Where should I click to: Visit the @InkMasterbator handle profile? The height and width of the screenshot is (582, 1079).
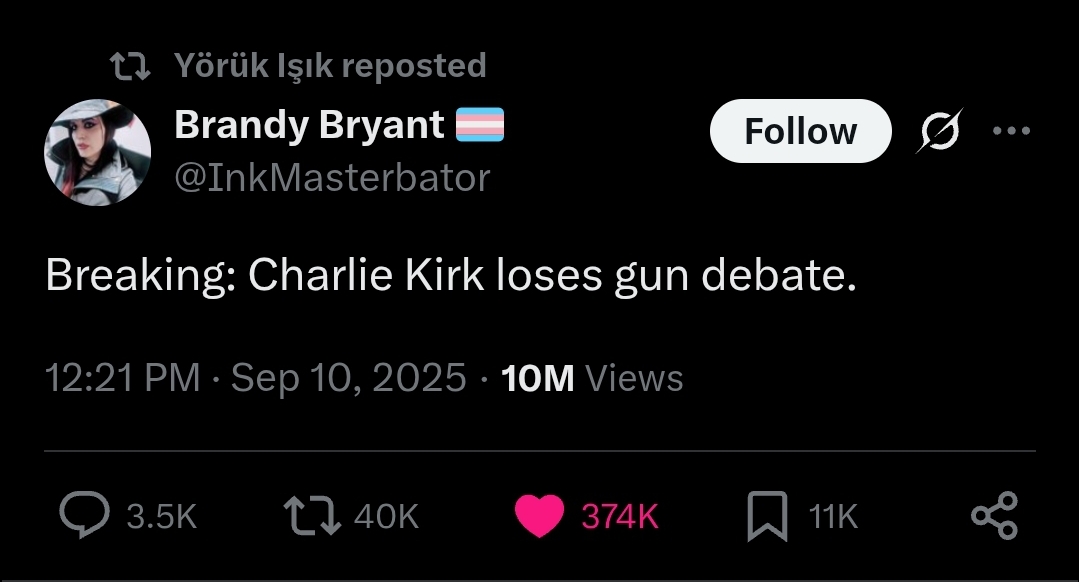332,178
